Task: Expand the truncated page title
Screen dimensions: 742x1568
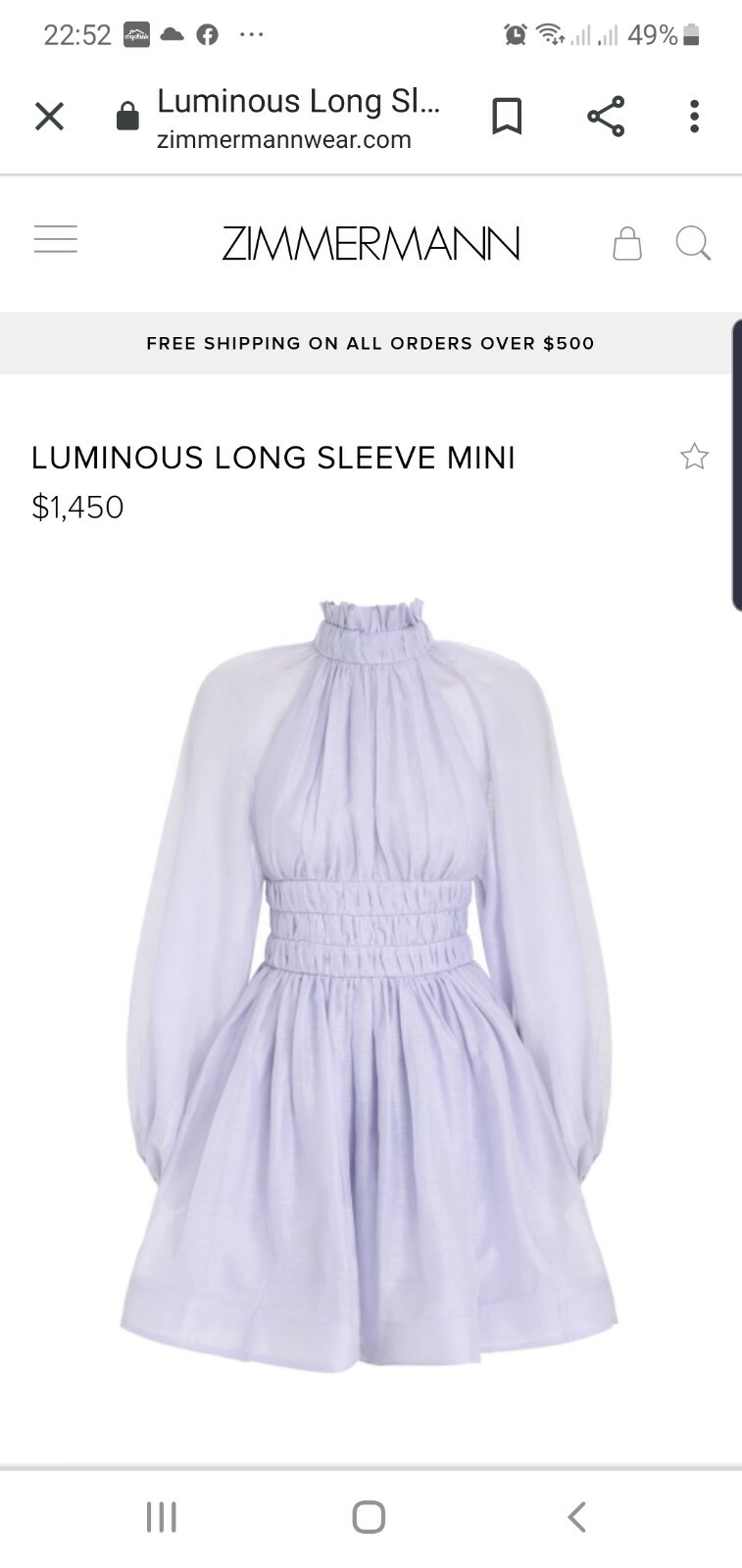Action: (x=298, y=101)
